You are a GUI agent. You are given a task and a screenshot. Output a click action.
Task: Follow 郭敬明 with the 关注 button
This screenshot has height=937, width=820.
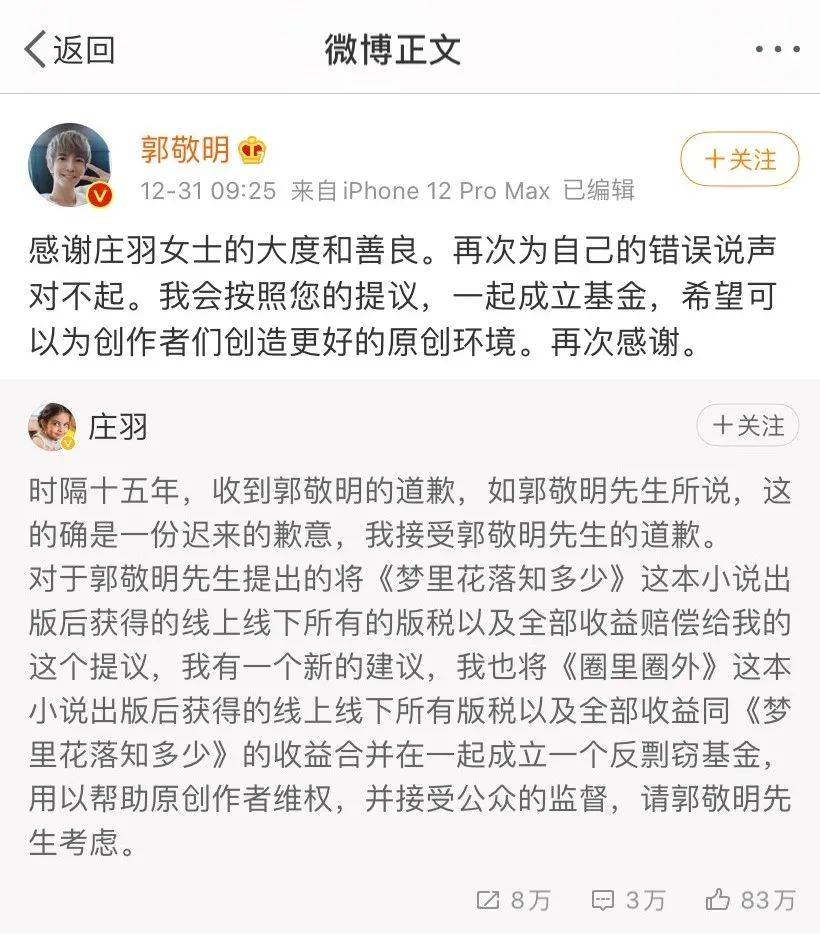coord(740,159)
